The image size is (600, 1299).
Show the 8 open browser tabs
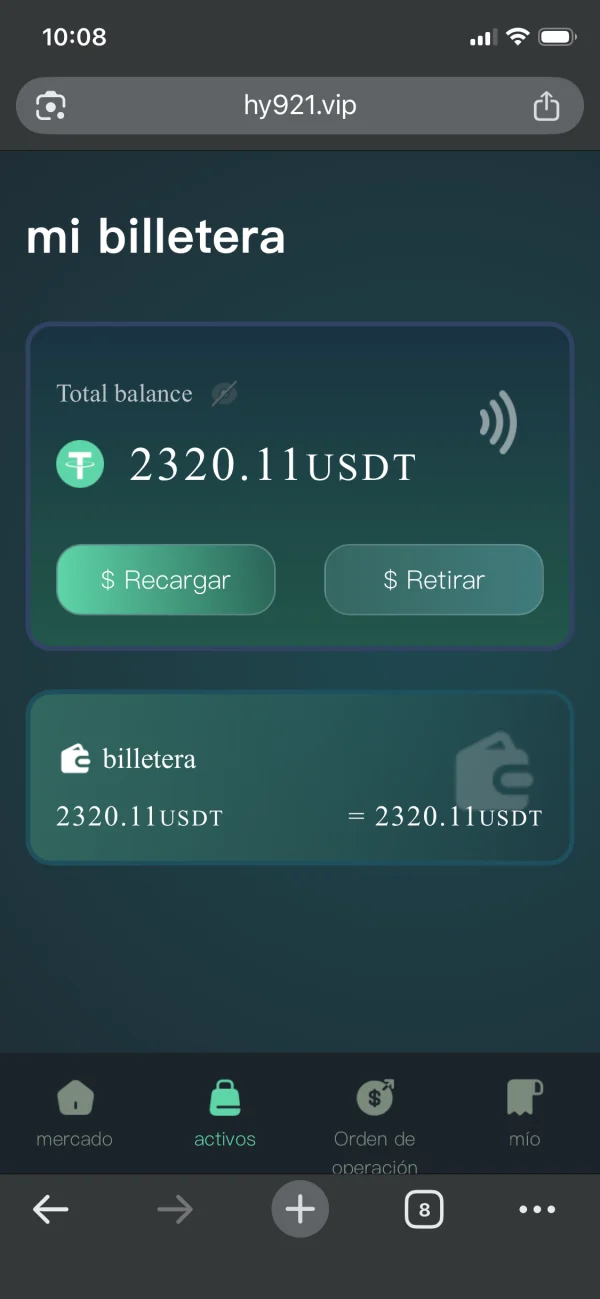click(x=424, y=1210)
